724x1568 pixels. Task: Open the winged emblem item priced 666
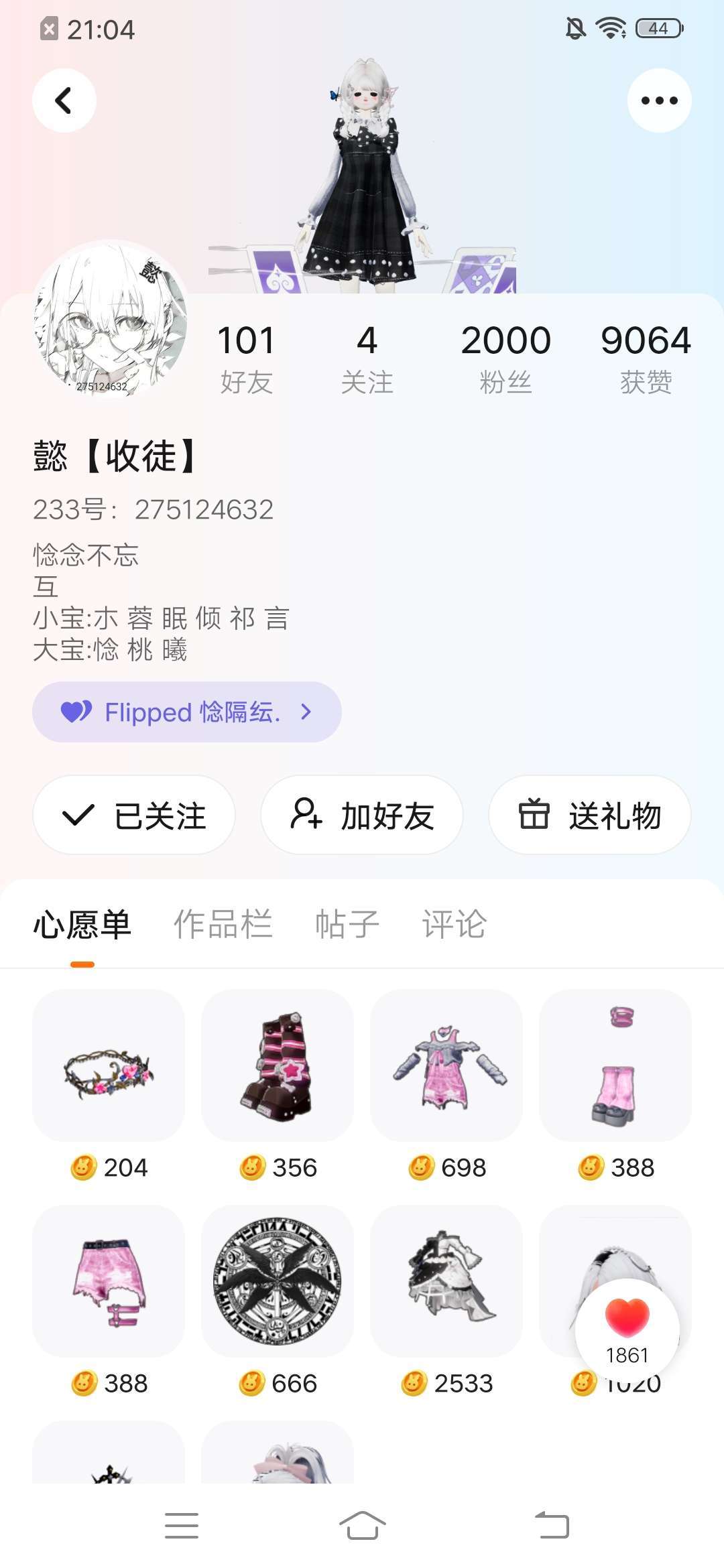(x=278, y=1281)
